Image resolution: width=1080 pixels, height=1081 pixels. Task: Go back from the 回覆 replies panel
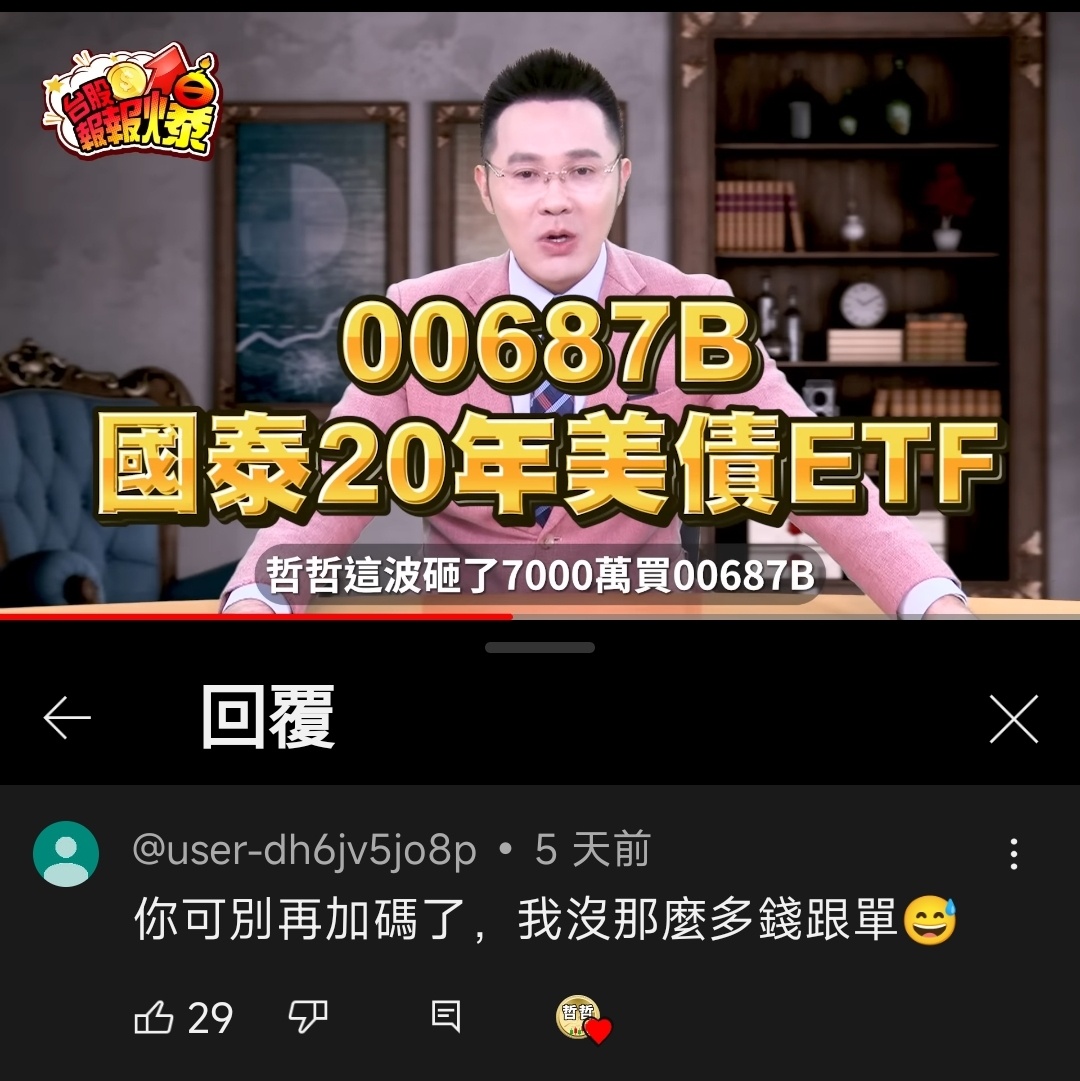[x=67, y=718]
